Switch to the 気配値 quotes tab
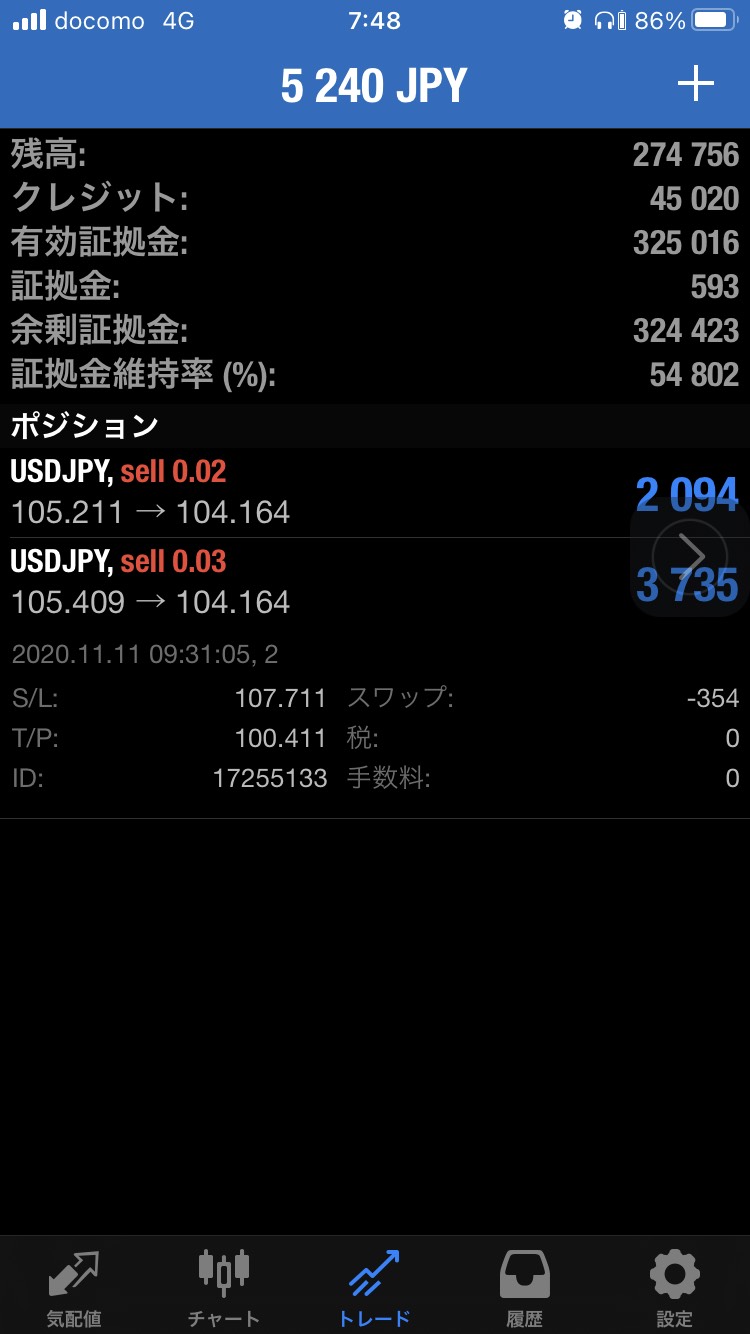The height and width of the screenshot is (1334, 750). (x=74, y=1287)
